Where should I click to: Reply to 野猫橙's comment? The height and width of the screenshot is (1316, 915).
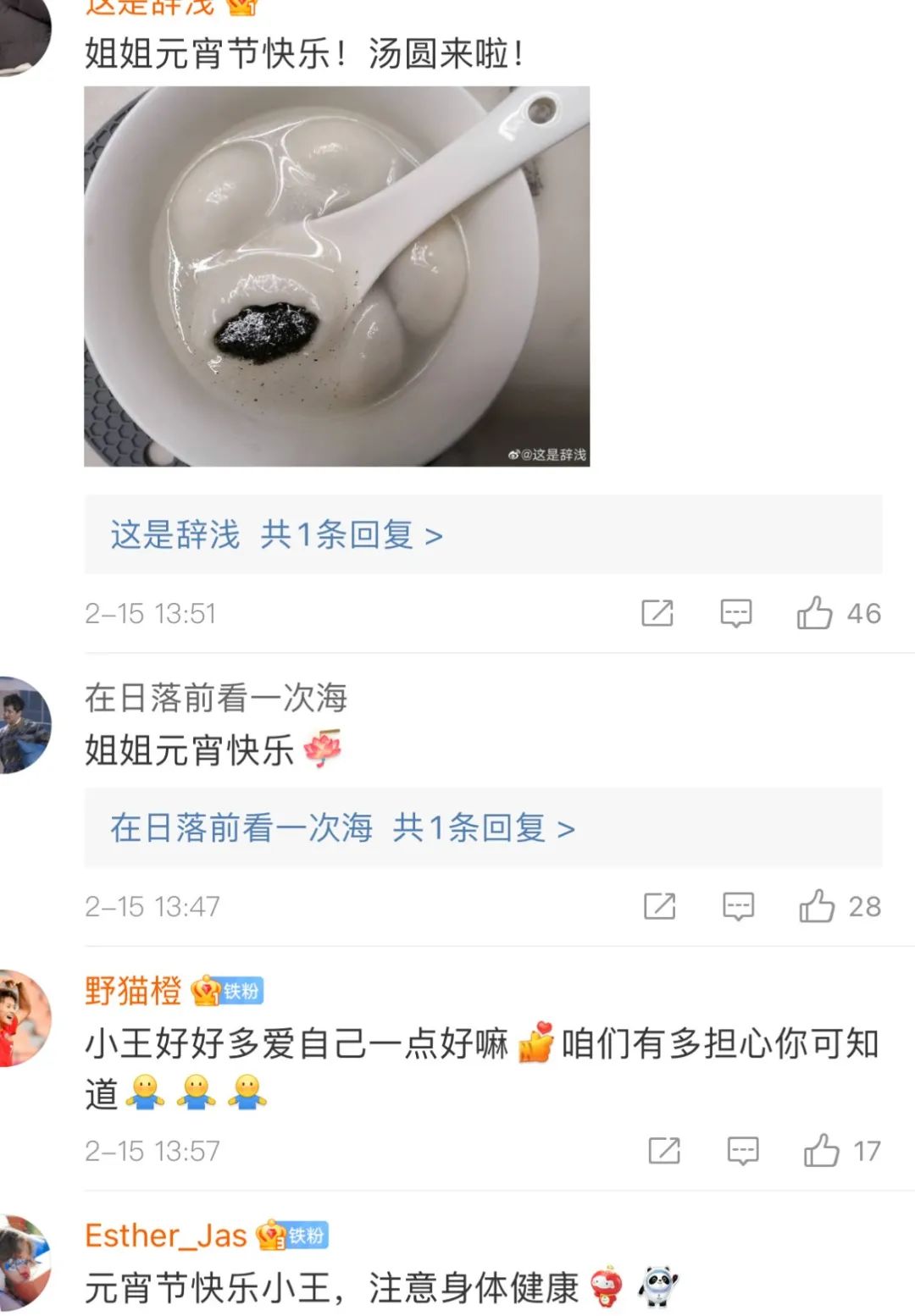(x=743, y=1150)
